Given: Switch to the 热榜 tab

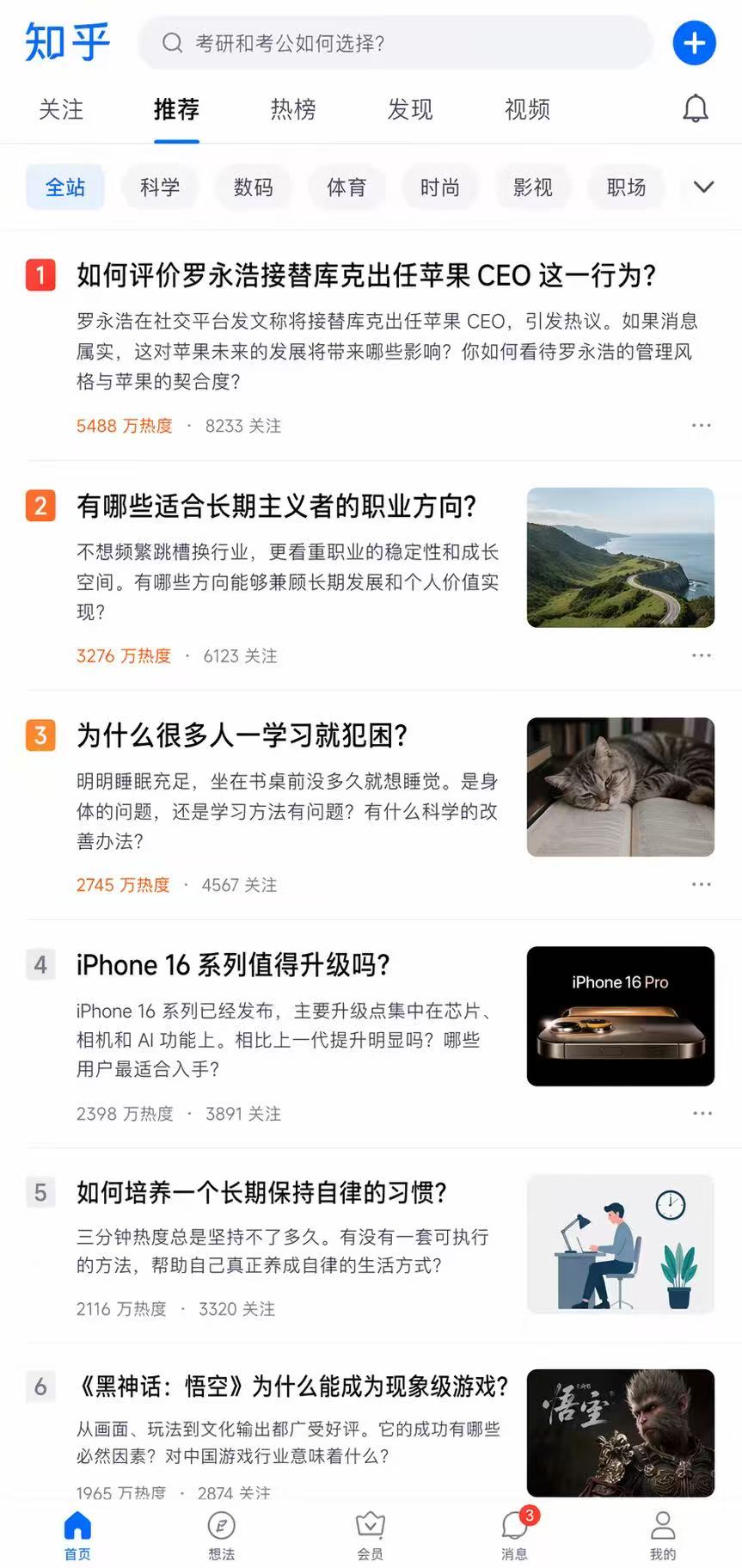Looking at the screenshot, I should [x=293, y=109].
